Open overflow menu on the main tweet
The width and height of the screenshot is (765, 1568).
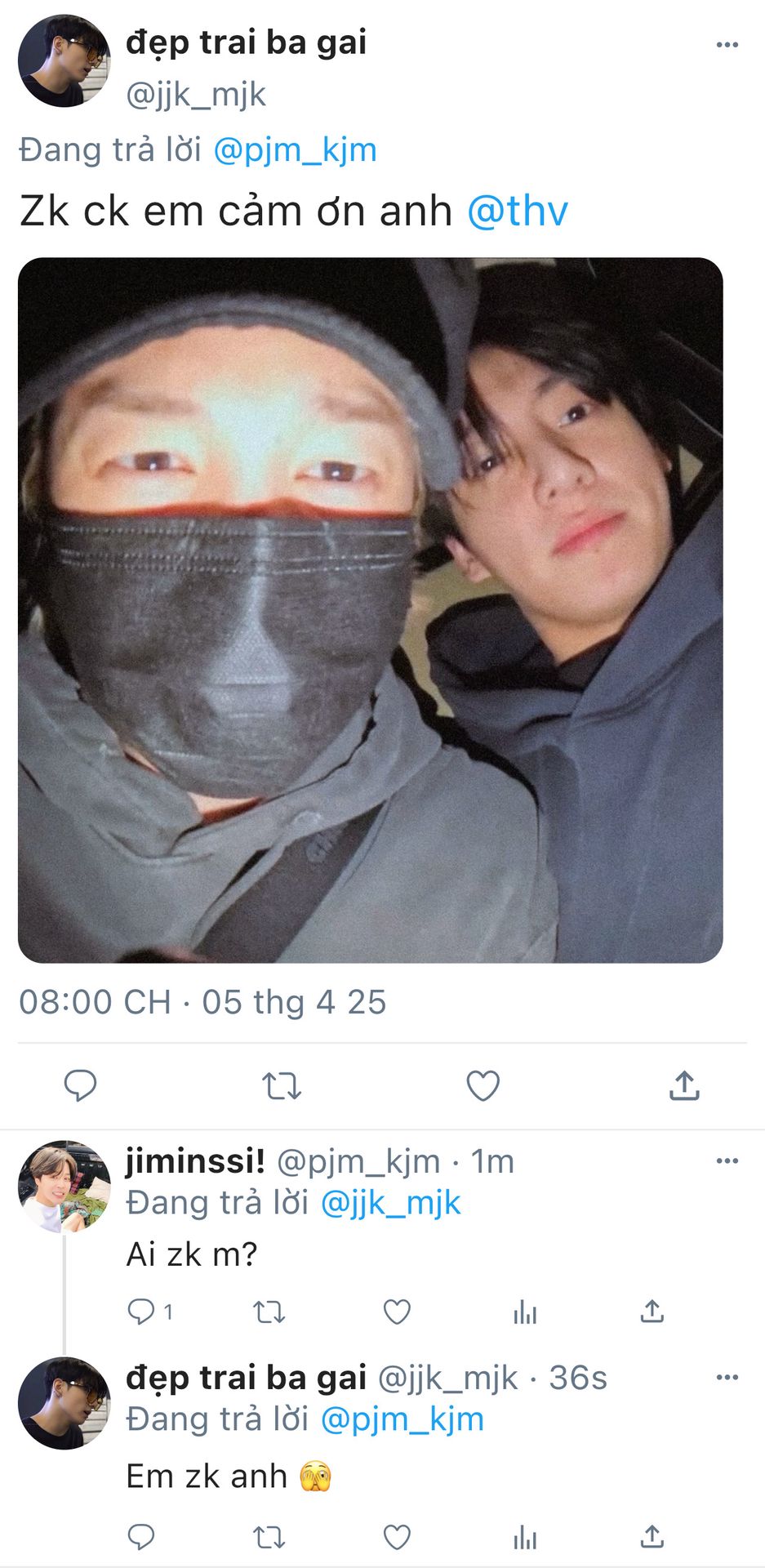[x=726, y=45]
